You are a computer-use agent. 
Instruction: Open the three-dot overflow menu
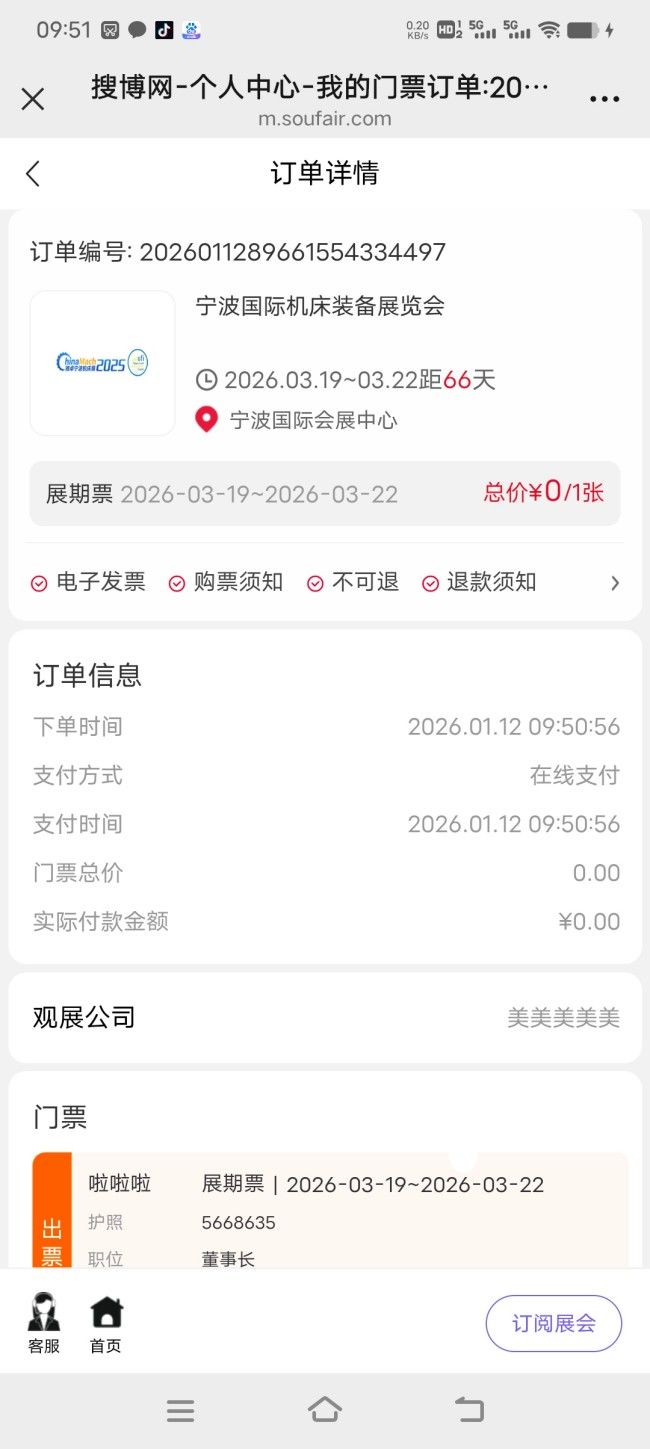(x=605, y=99)
